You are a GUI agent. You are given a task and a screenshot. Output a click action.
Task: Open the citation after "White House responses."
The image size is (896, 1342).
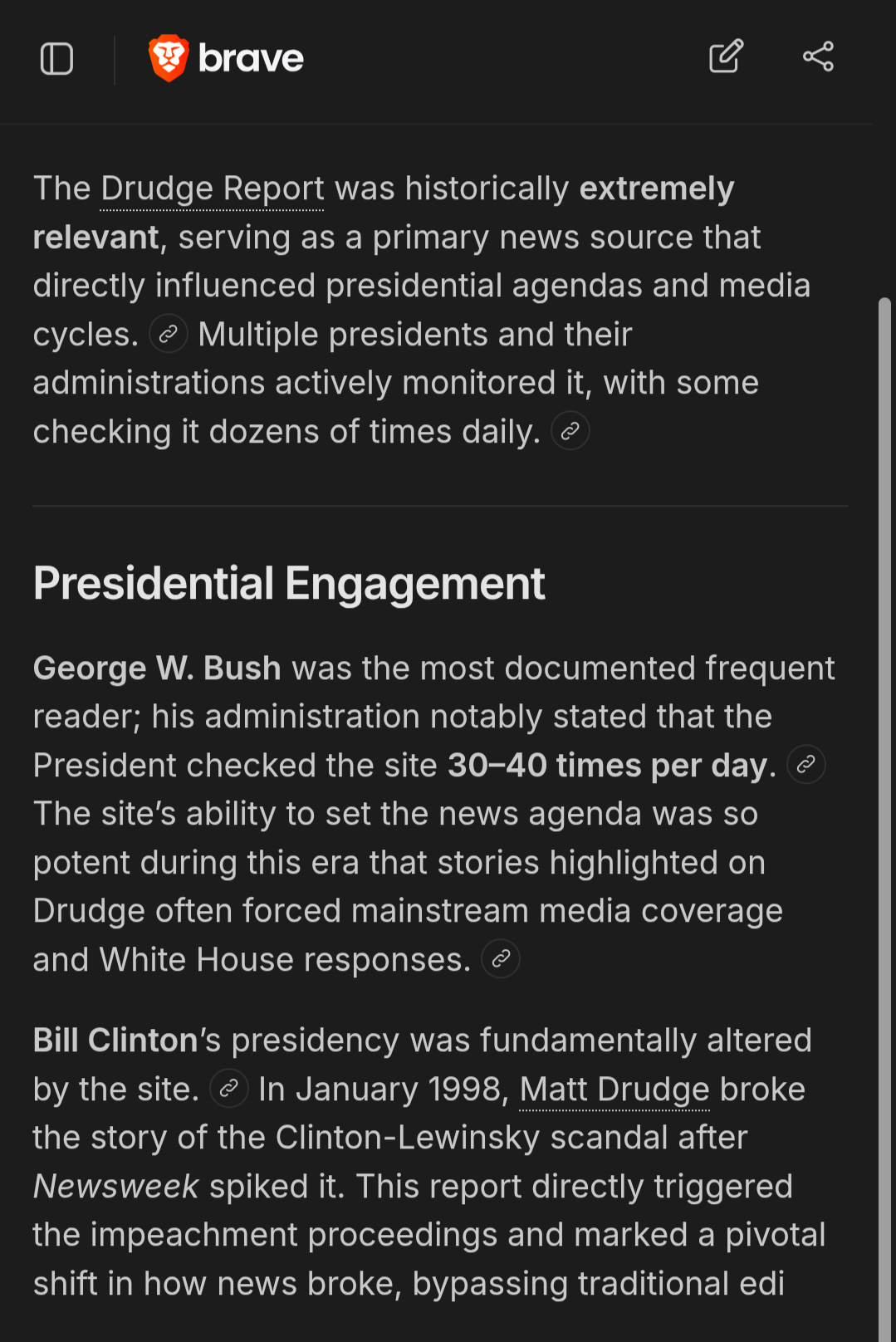501,959
